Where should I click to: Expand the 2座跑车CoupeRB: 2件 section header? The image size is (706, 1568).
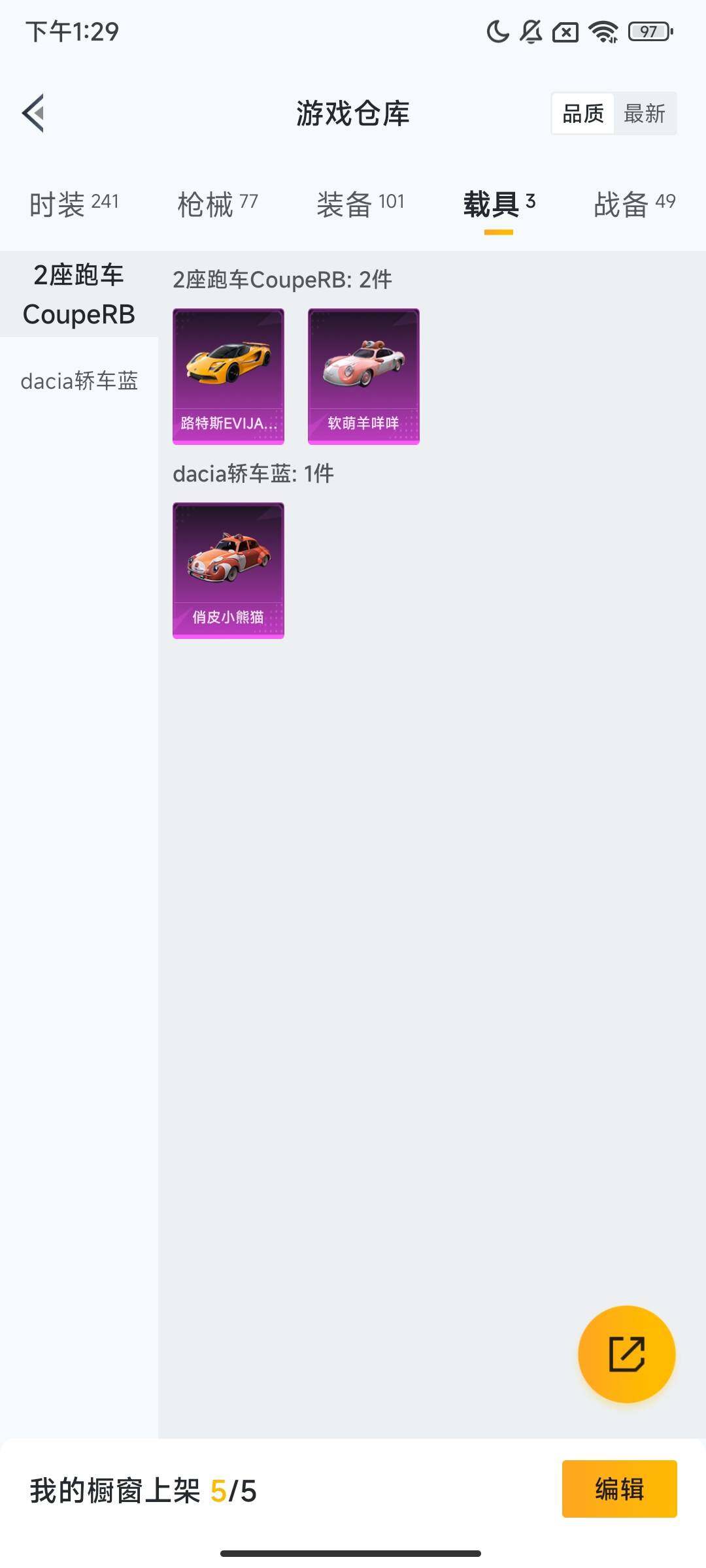point(281,280)
